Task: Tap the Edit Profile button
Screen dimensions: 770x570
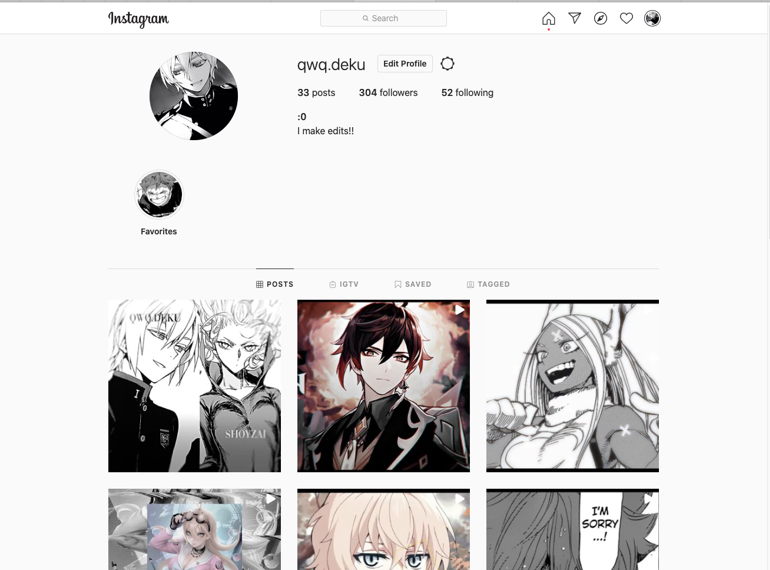Action: (x=404, y=64)
